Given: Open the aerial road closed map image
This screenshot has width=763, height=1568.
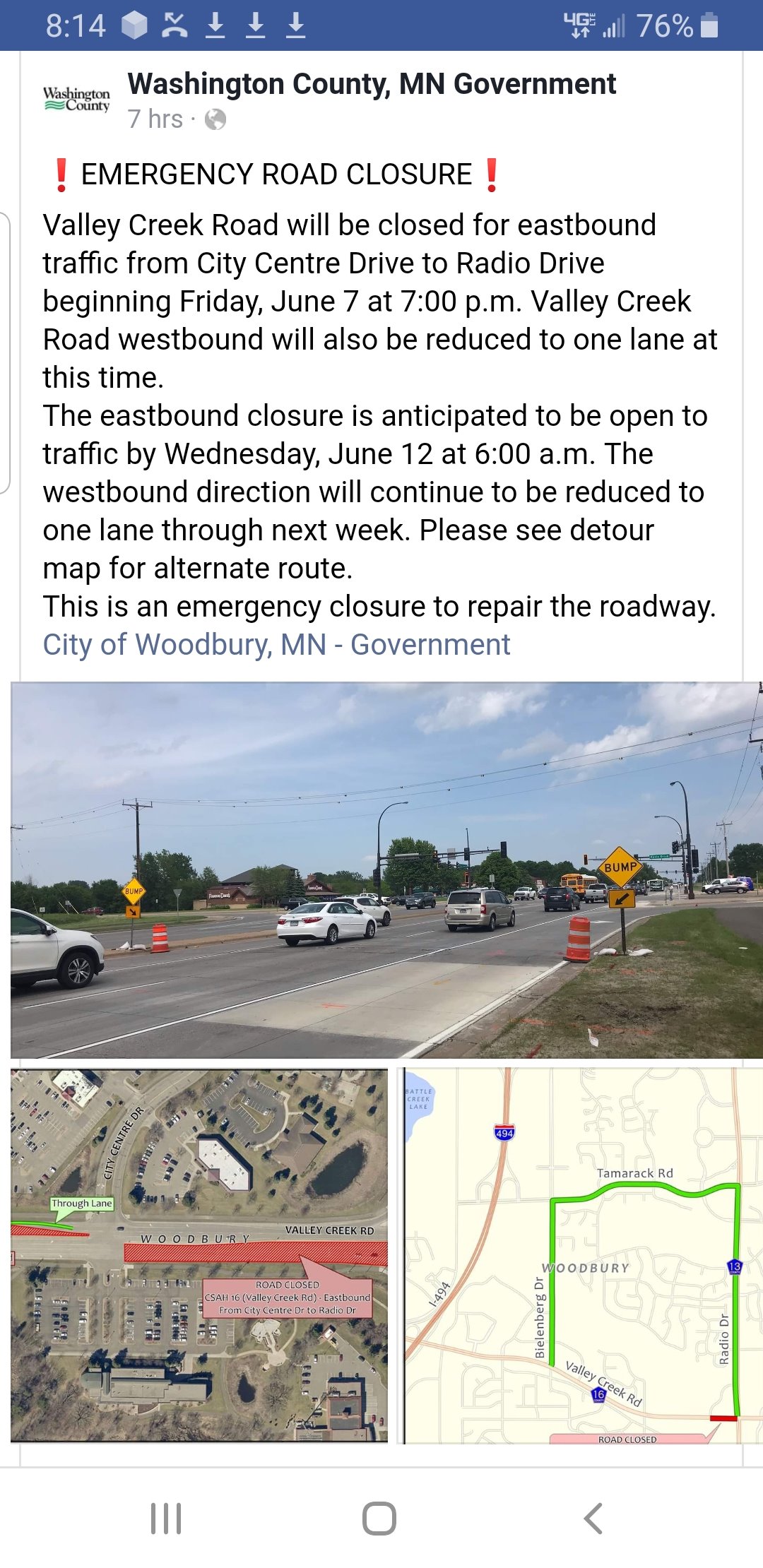Looking at the screenshot, I should (x=199, y=1255).
